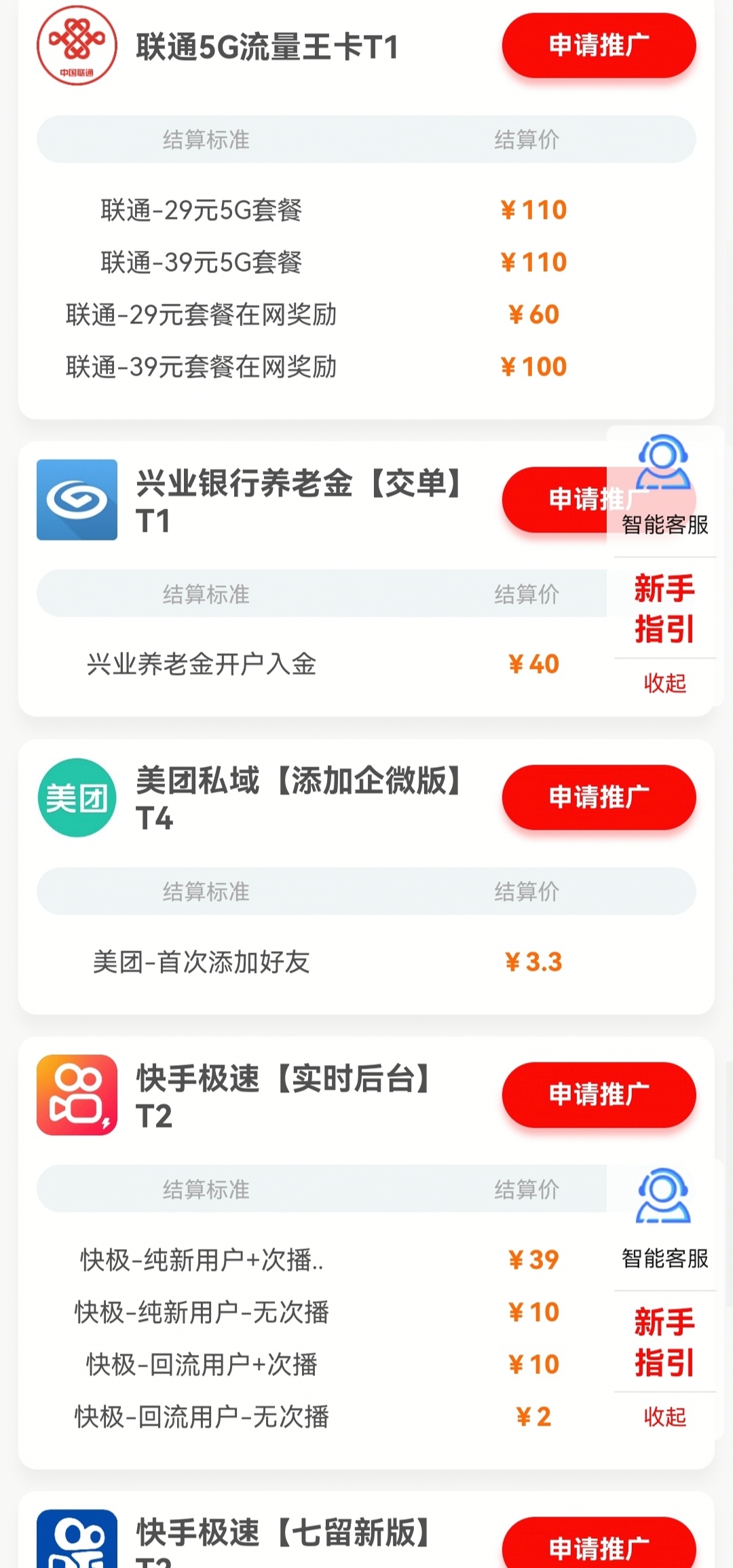The image size is (733, 1568).
Task: Tap 申请推广 for 快手极速【实时后台】T2
Action: click(599, 1095)
